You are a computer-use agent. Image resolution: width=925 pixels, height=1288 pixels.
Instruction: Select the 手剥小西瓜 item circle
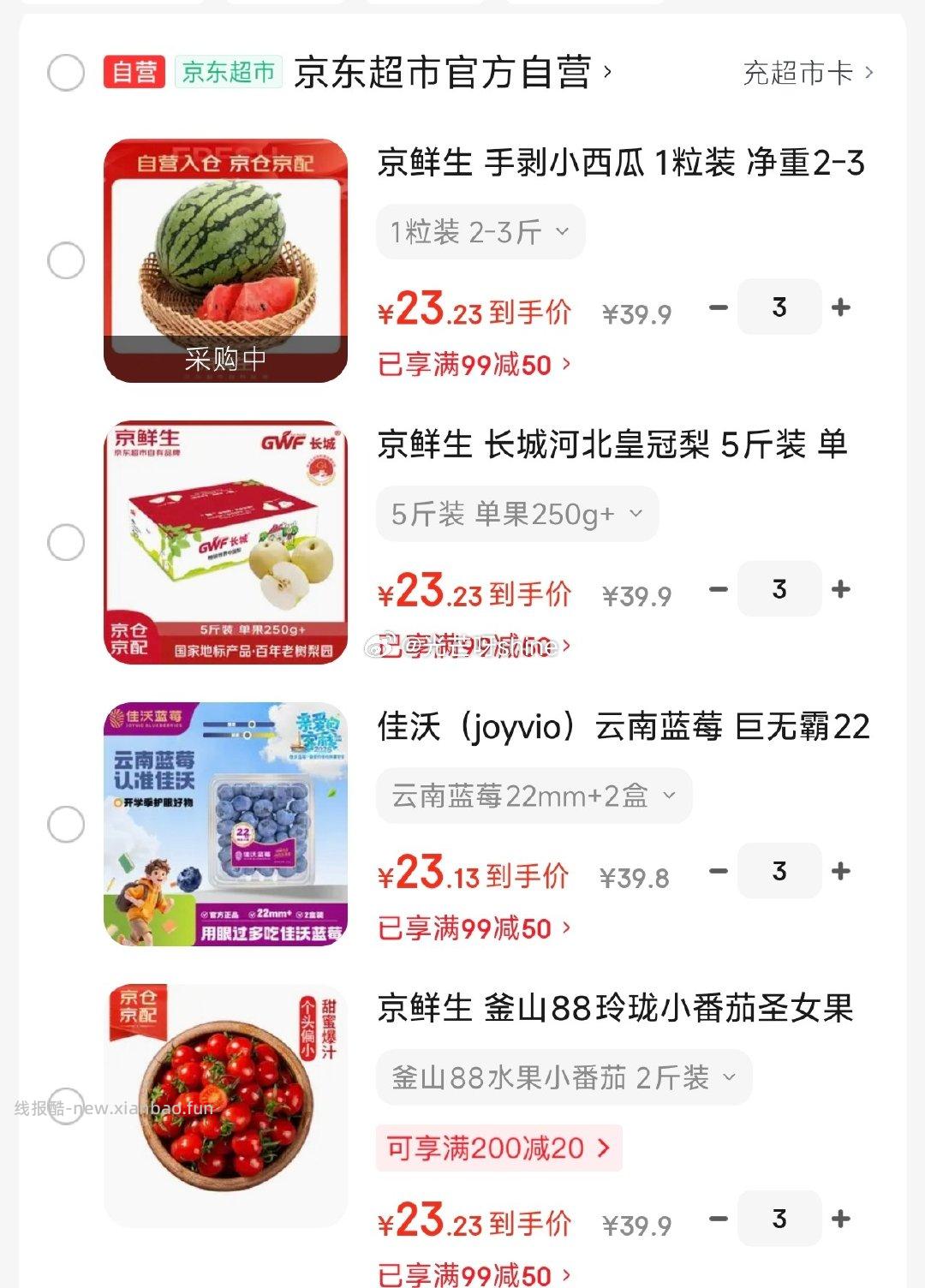point(65,259)
